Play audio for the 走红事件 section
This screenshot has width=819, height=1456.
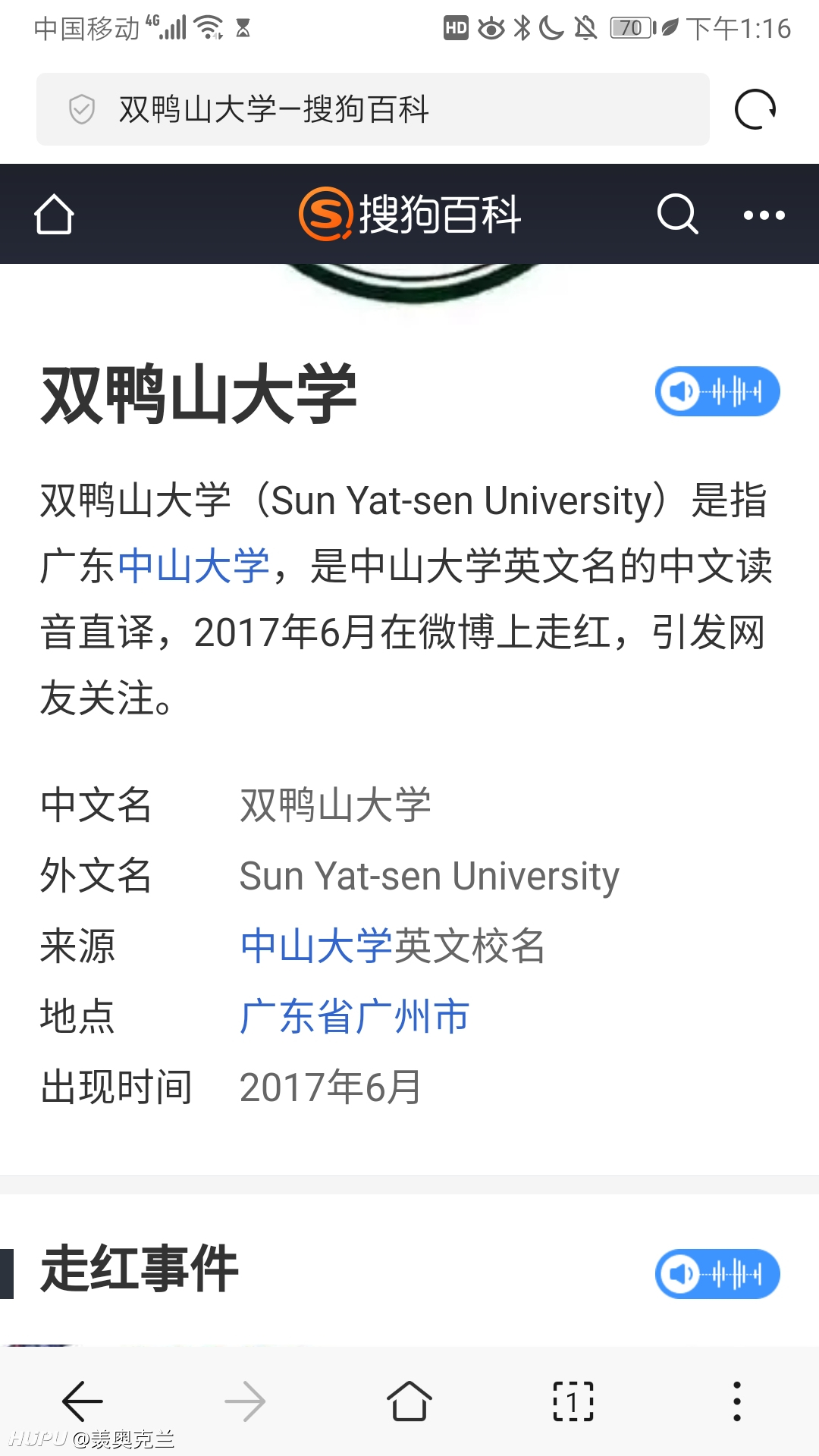click(x=717, y=1274)
